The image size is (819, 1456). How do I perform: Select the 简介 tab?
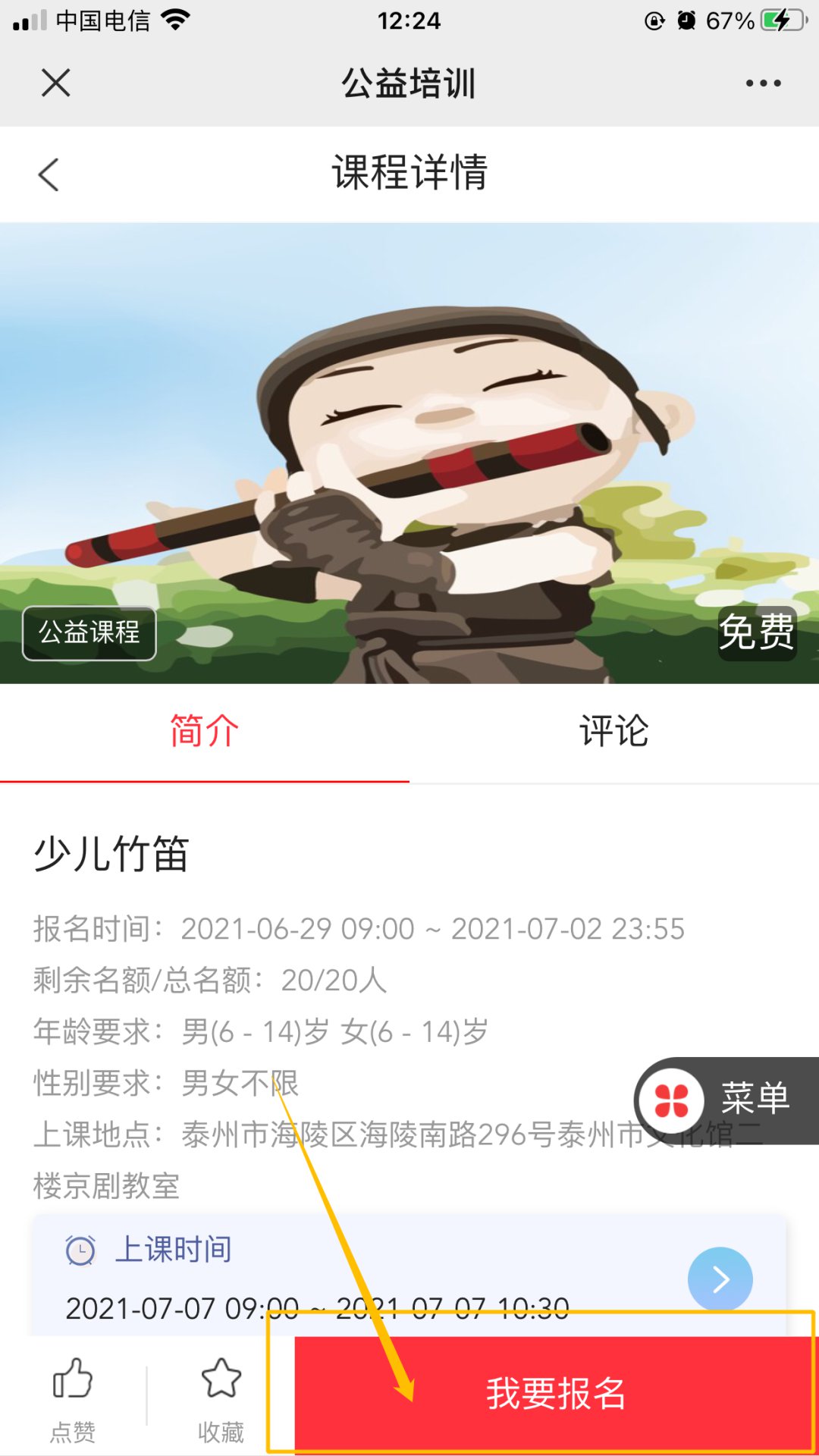tap(204, 732)
